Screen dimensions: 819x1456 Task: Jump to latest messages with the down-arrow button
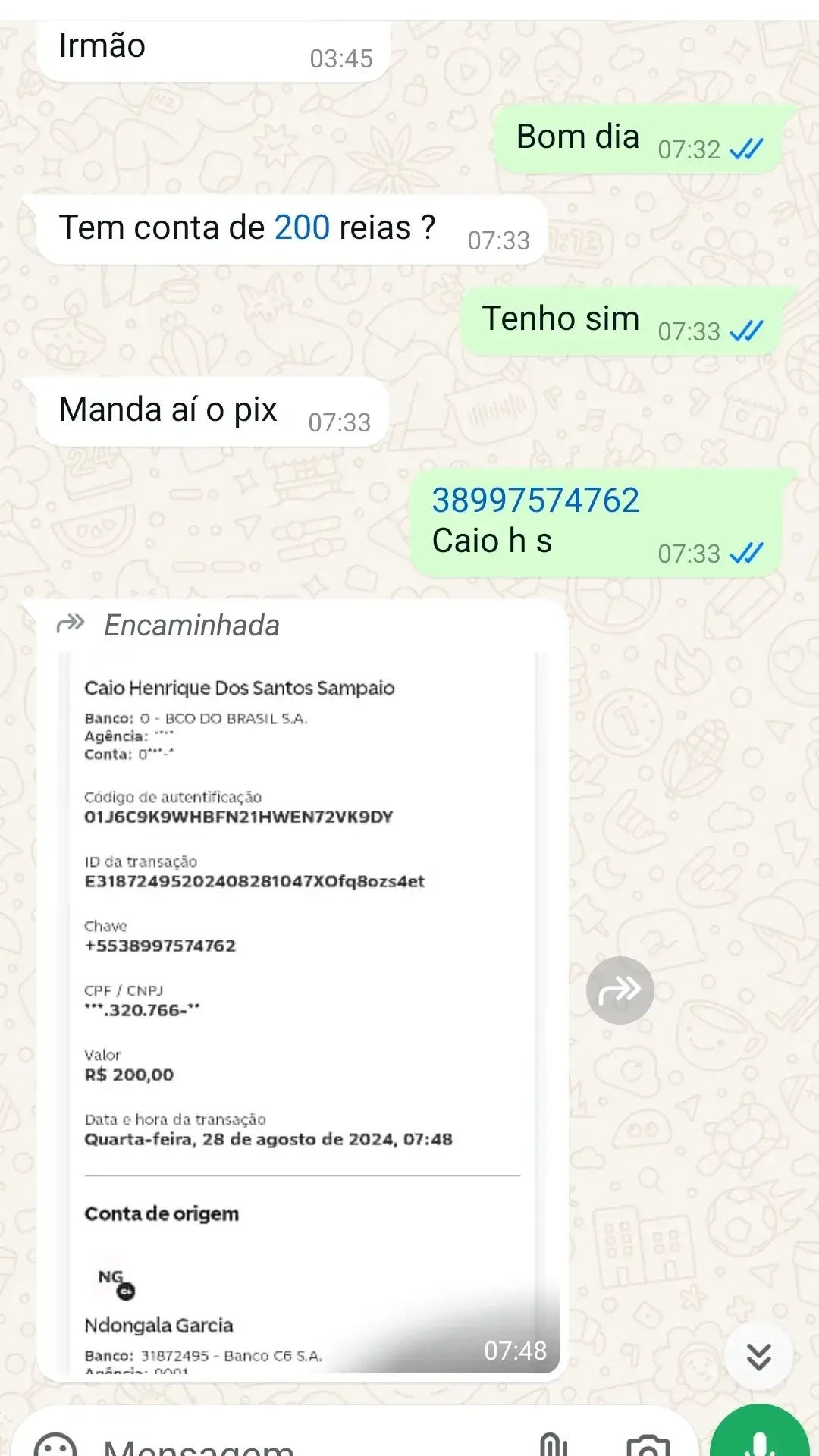pyautogui.click(x=758, y=1356)
